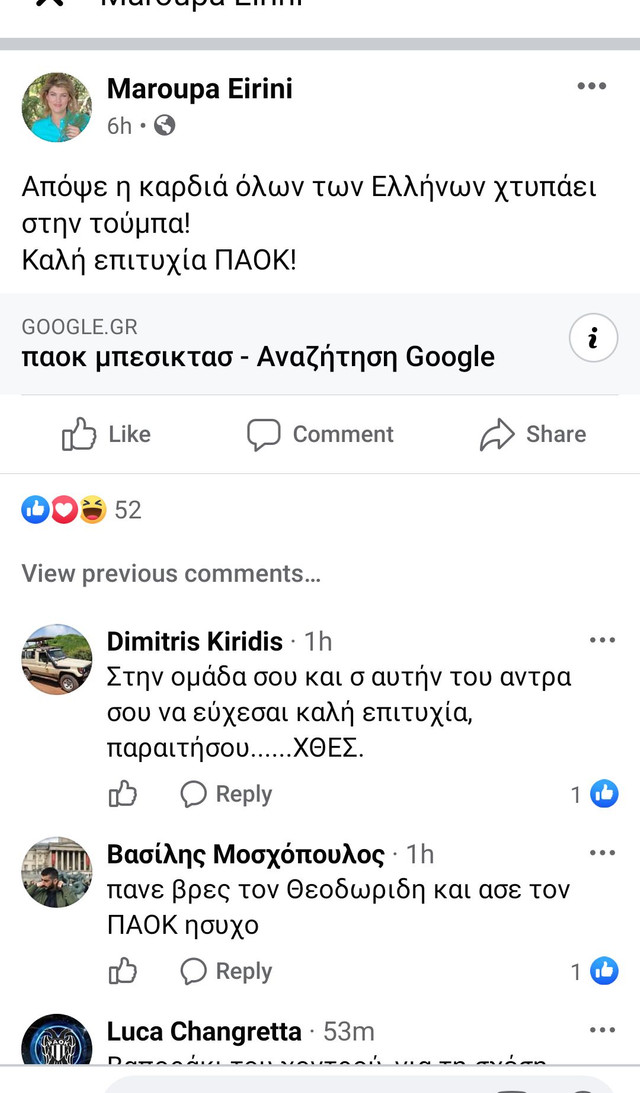This screenshot has width=640, height=1093.
Task: Reply to Βασίλης Μοσχόπουλος's comment
Action: [226, 971]
